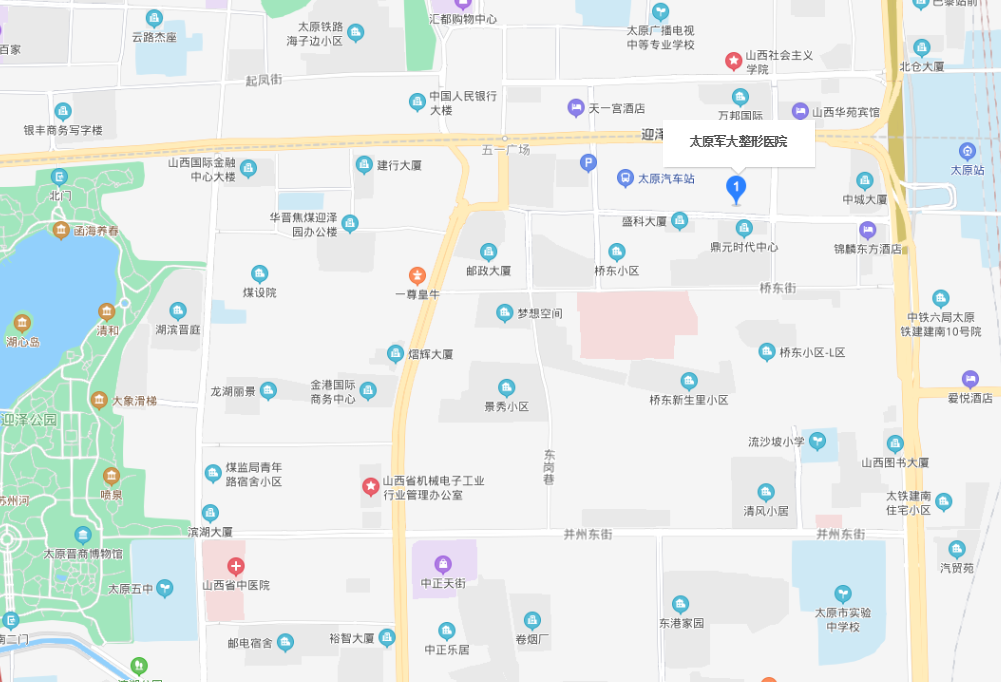
Task: Tap the 山西省中医院 hospital icon
Action: pyautogui.click(x=236, y=566)
